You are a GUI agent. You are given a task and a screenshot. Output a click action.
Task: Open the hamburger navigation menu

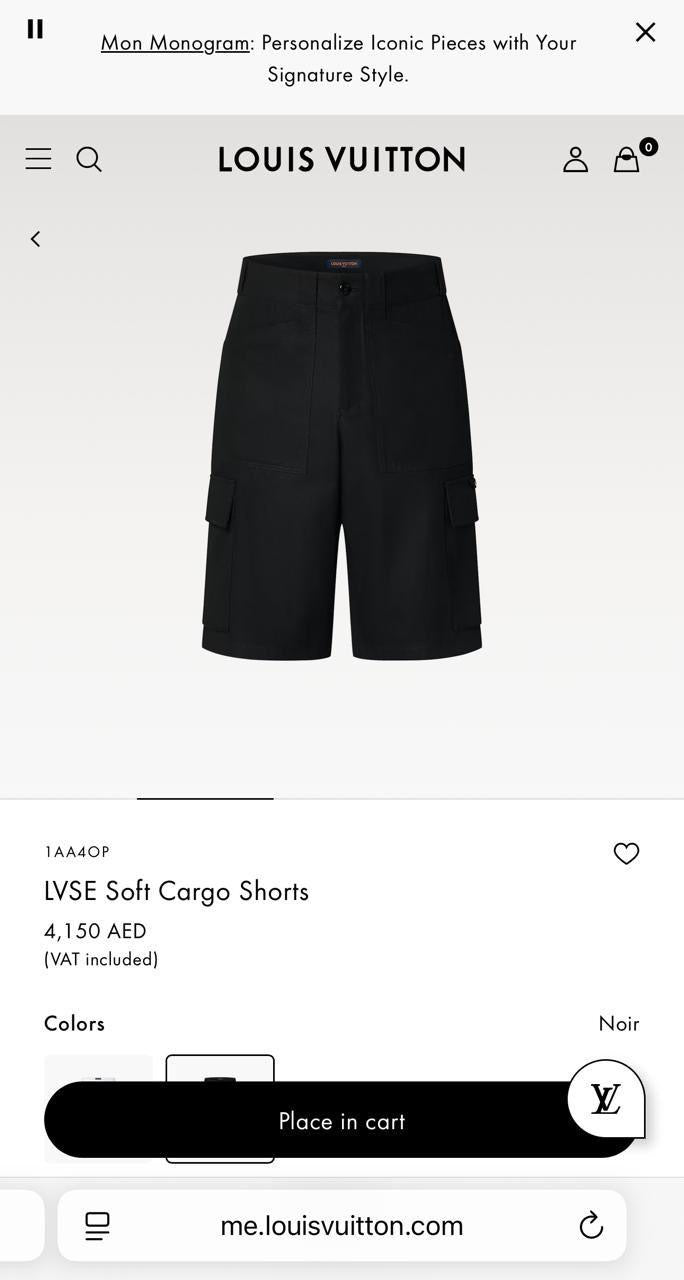(38, 159)
